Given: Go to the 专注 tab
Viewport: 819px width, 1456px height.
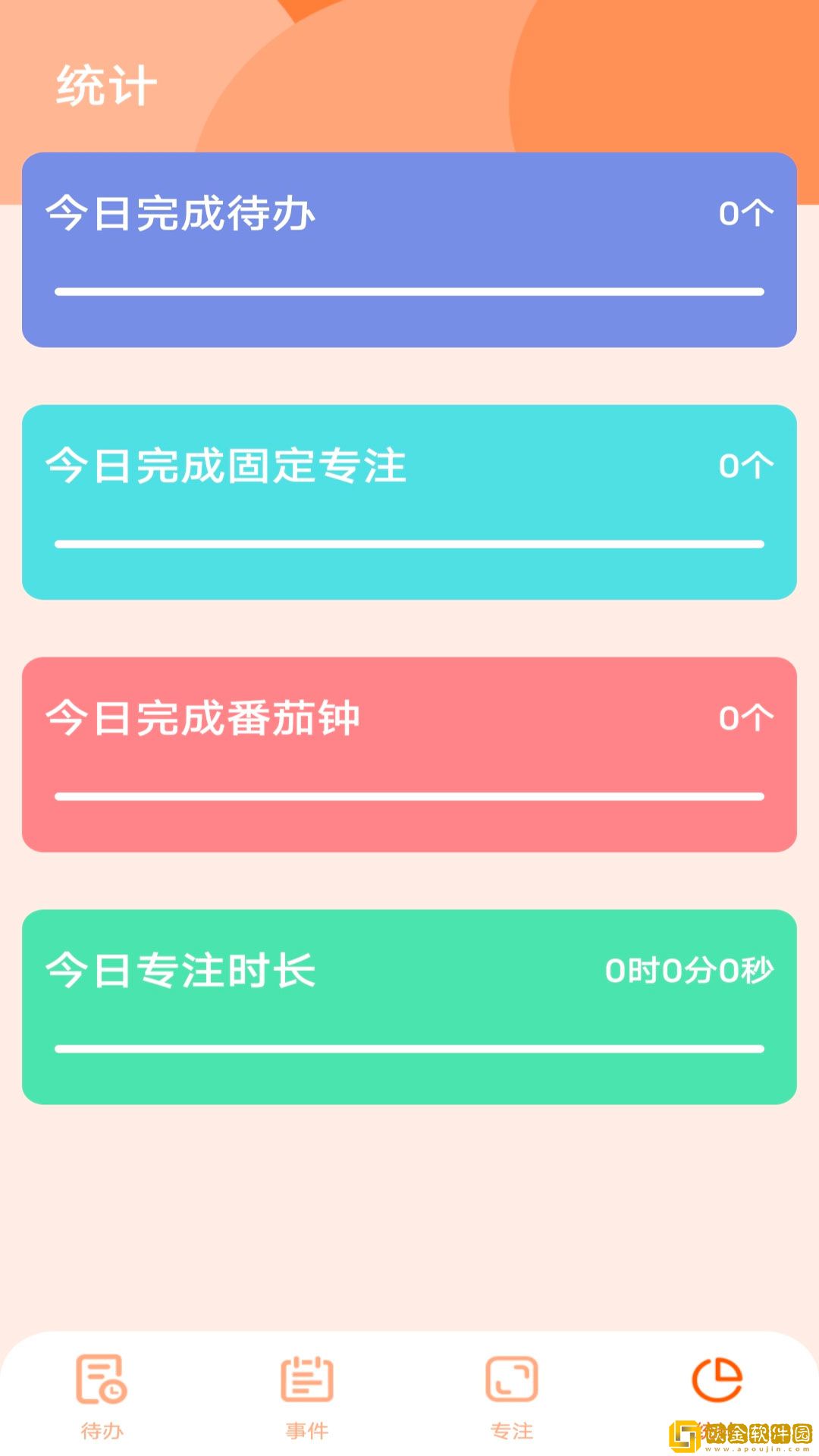Looking at the screenshot, I should 512,1395.
